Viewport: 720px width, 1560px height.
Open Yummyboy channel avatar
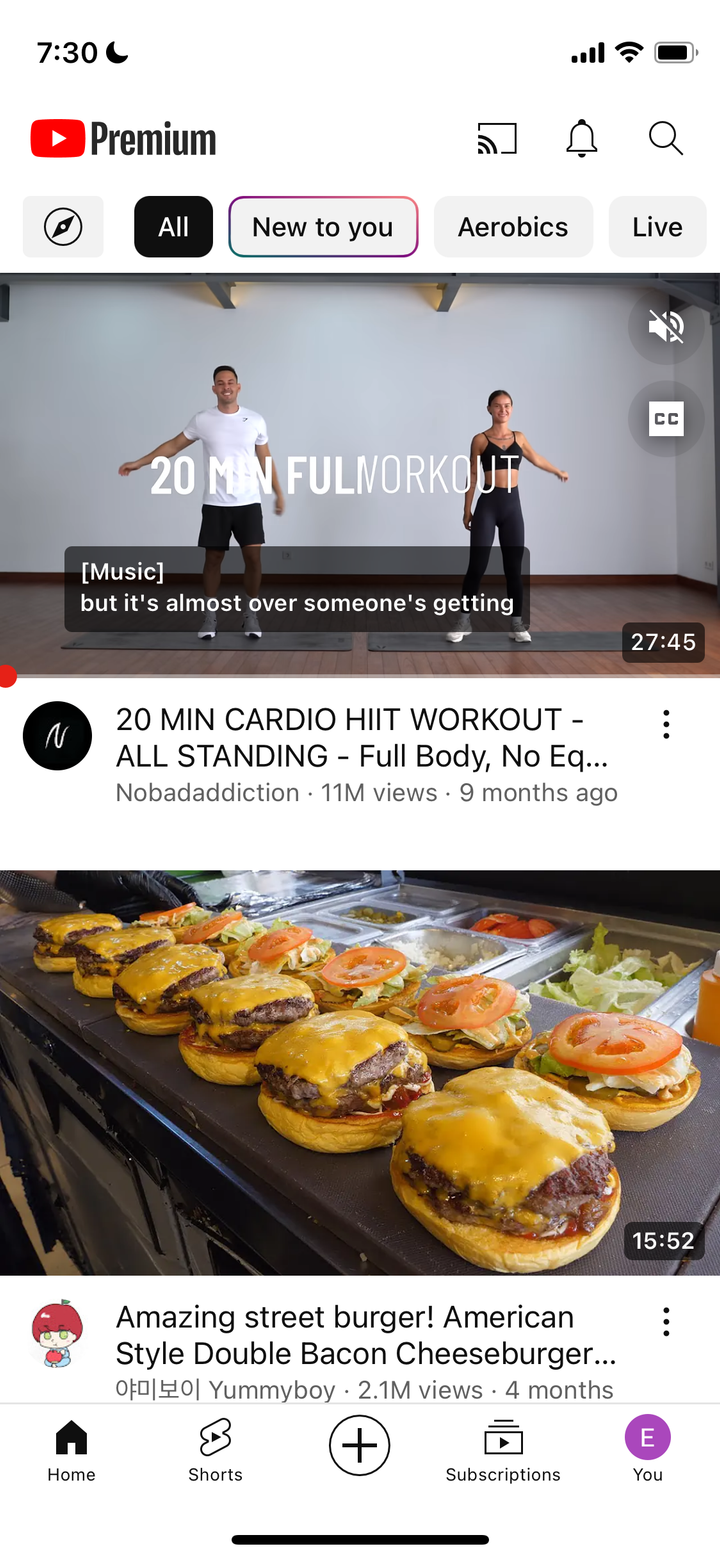pos(57,1334)
